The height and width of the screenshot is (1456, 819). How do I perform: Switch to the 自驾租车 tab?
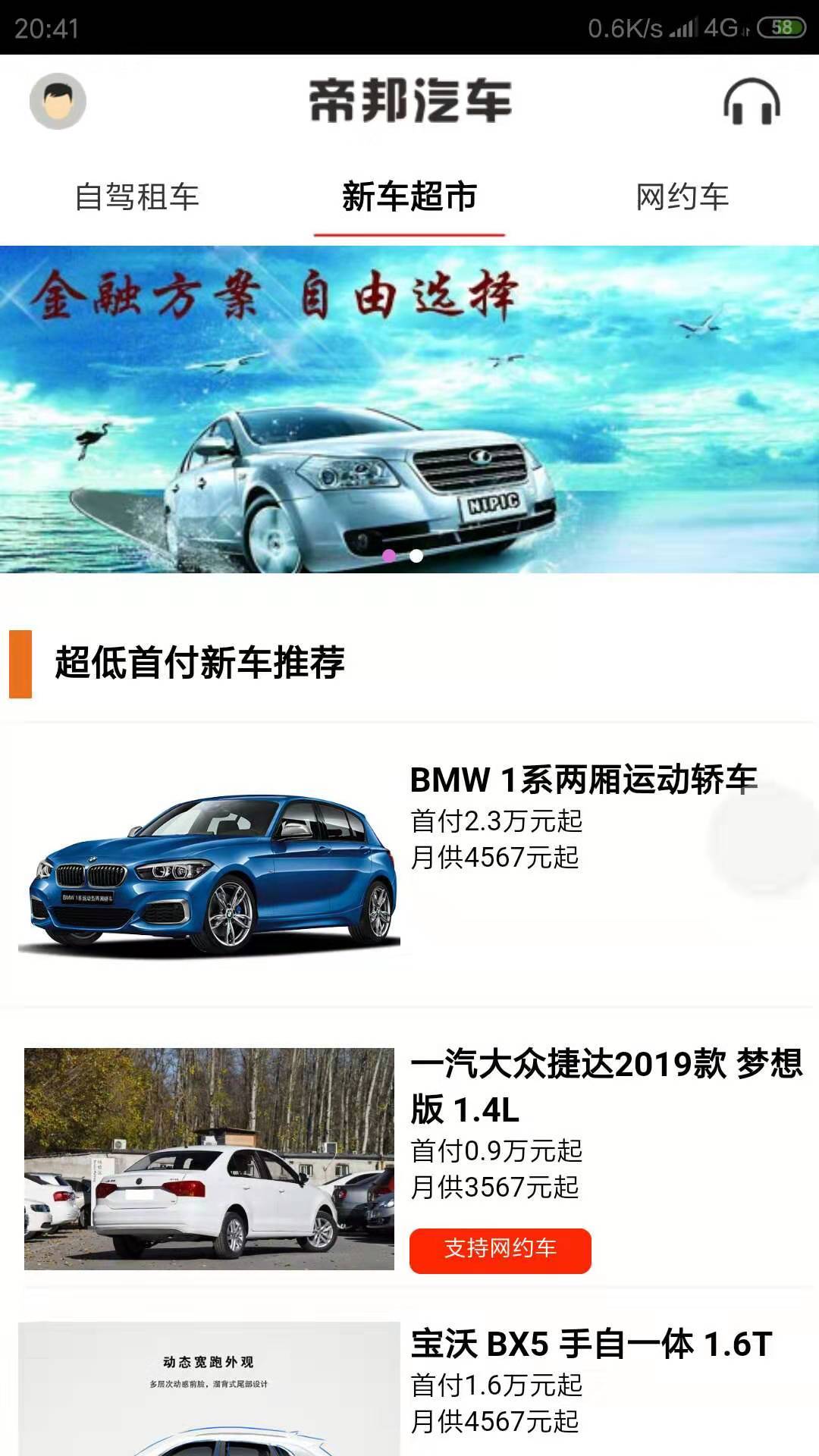point(139,196)
